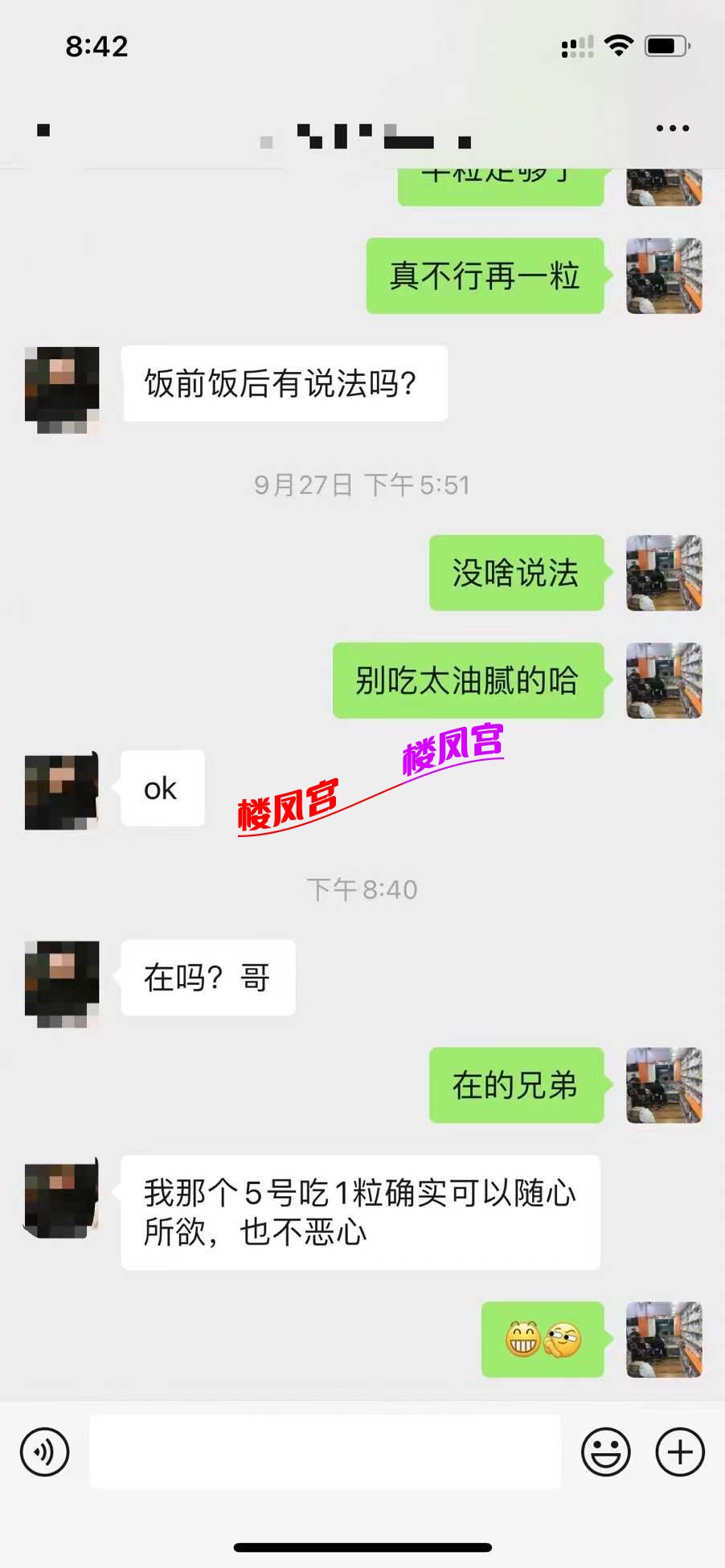Click the '真不行再一粒' green bubble
This screenshot has width=725, height=1568.
coord(485,276)
